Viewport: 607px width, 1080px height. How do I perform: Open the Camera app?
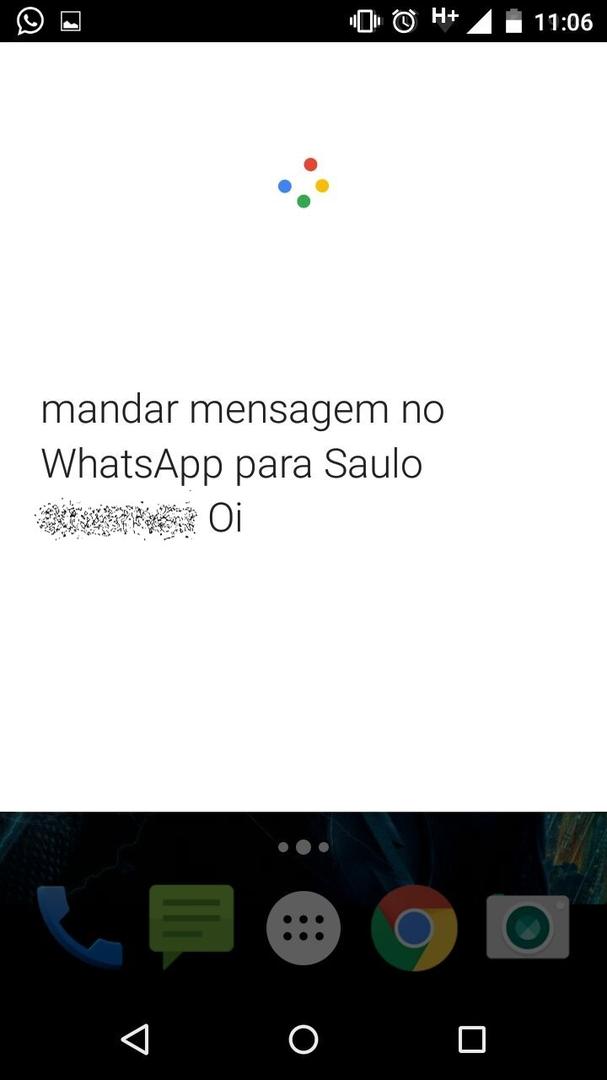click(x=527, y=927)
